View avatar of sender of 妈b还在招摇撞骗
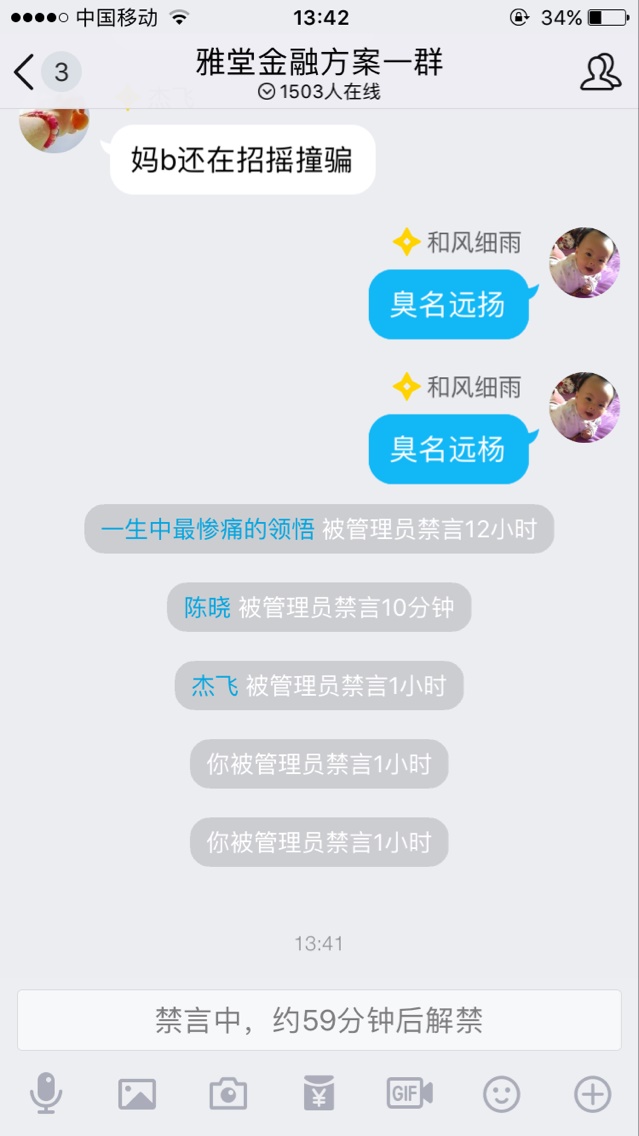The width and height of the screenshot is (639, 1136). coord(54,126)
